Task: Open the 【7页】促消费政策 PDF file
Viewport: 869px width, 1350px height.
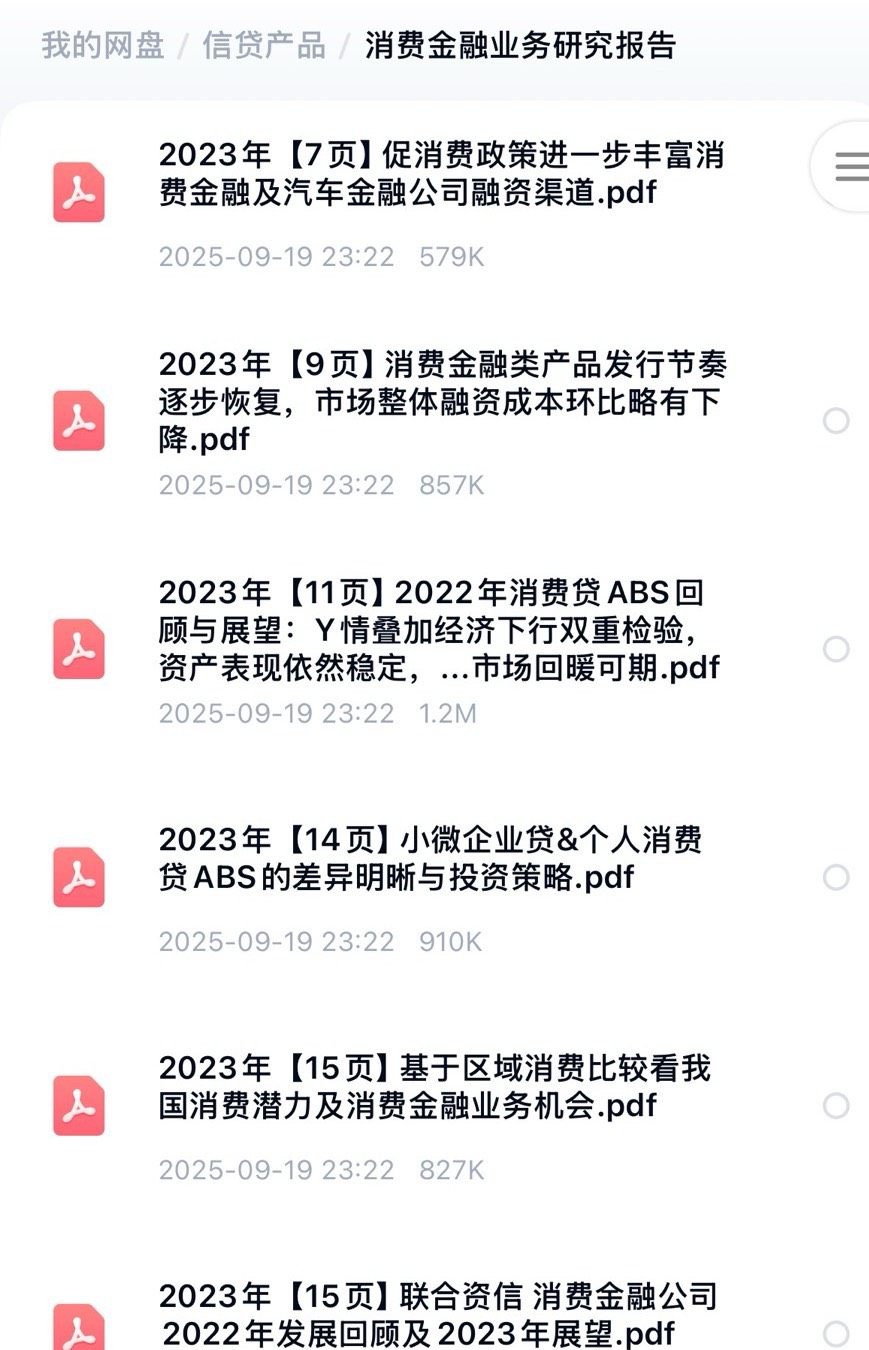Action: point(441,173)
